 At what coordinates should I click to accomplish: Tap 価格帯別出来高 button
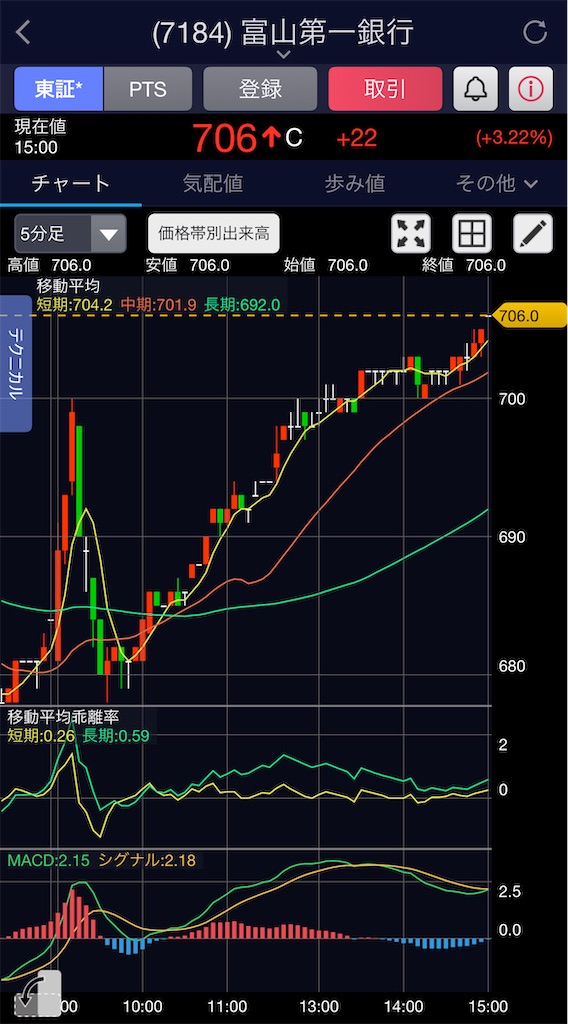click(x=213, y=234)
